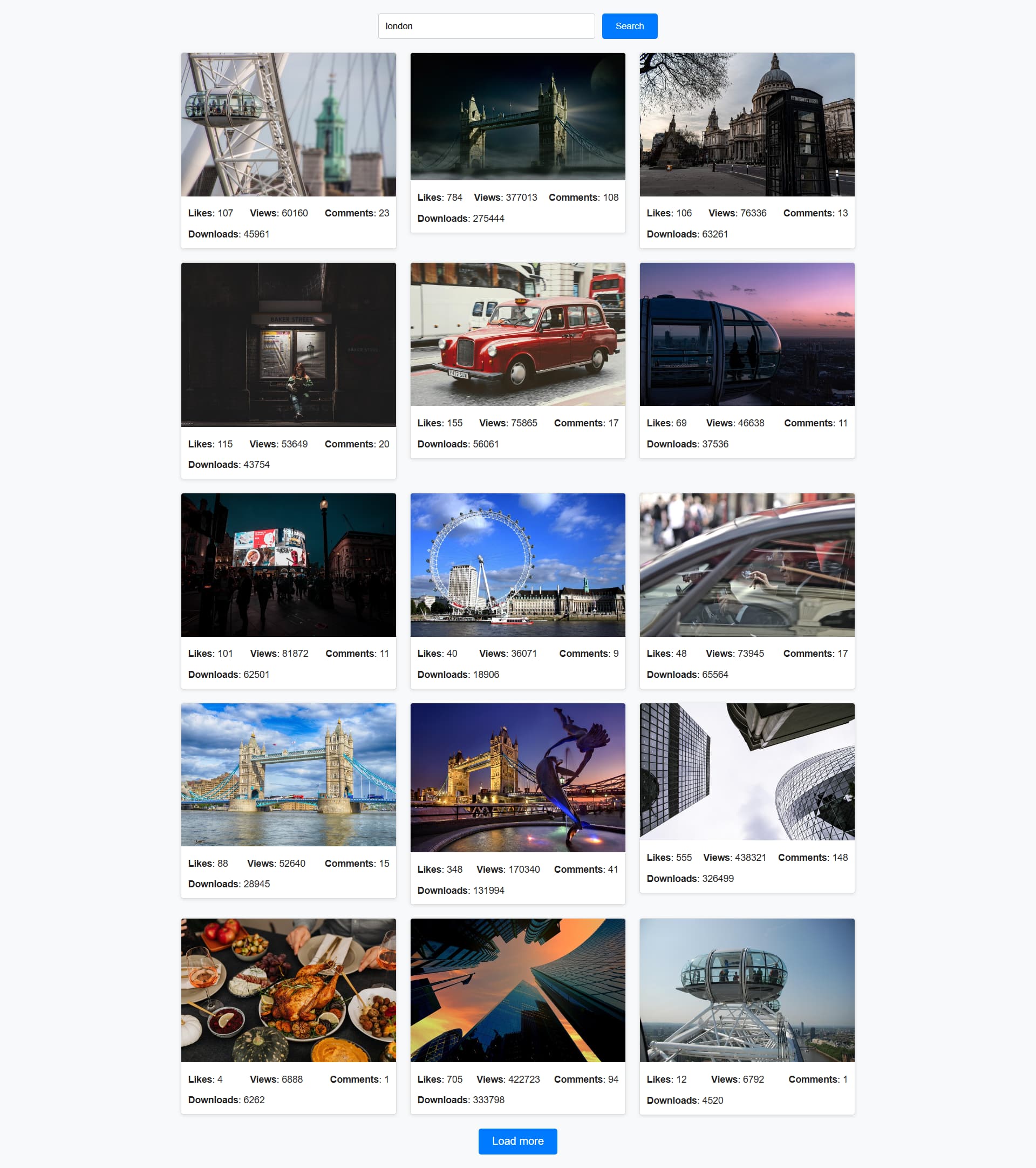Image resolution: width=1036 pixels, height=1168 pixels.
Task: Tap the blue Search button
Action: (x=629, y=26)
